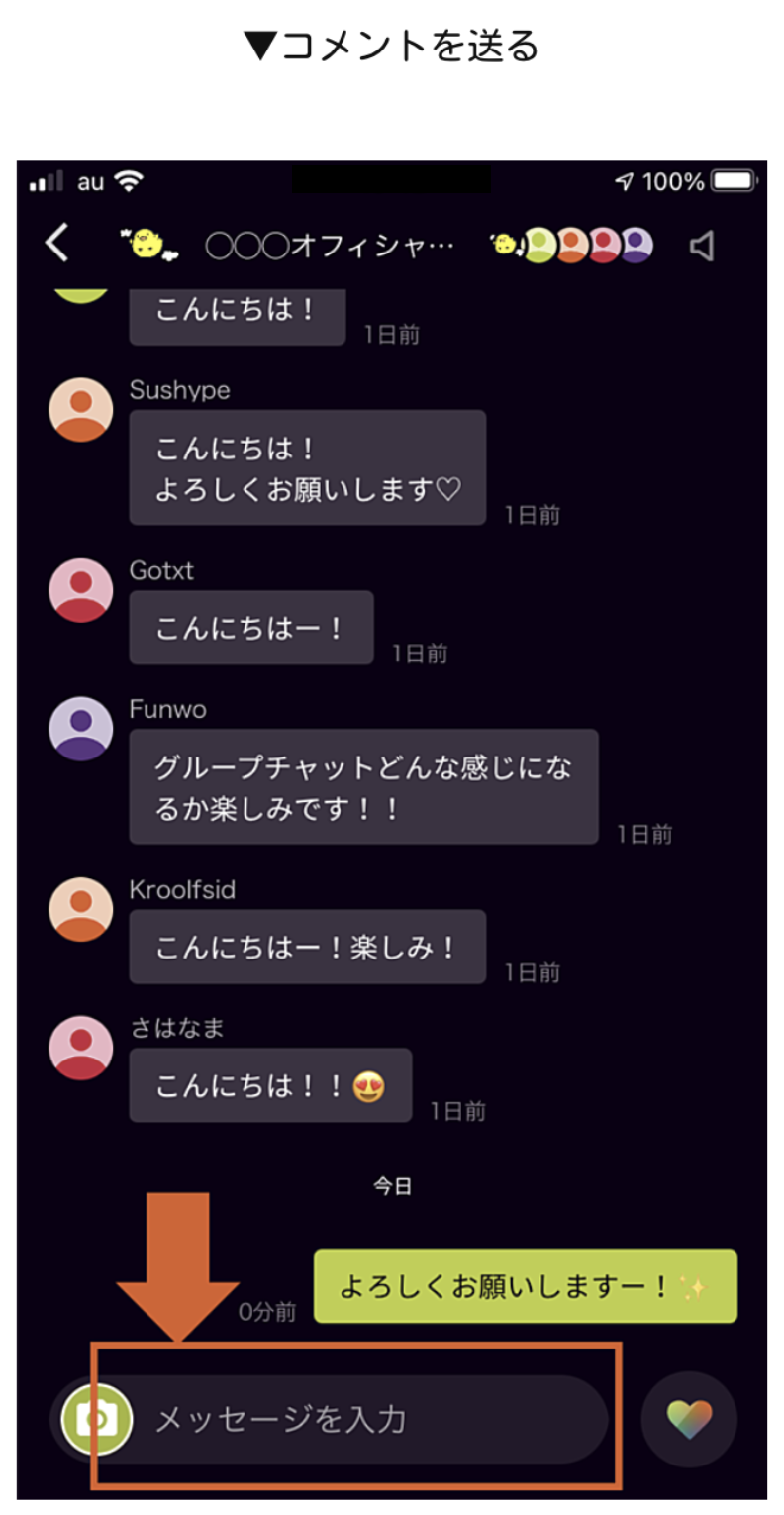View Kroolfsid's profile avatar
The image size is (784, 1515).
pos(81,909)
